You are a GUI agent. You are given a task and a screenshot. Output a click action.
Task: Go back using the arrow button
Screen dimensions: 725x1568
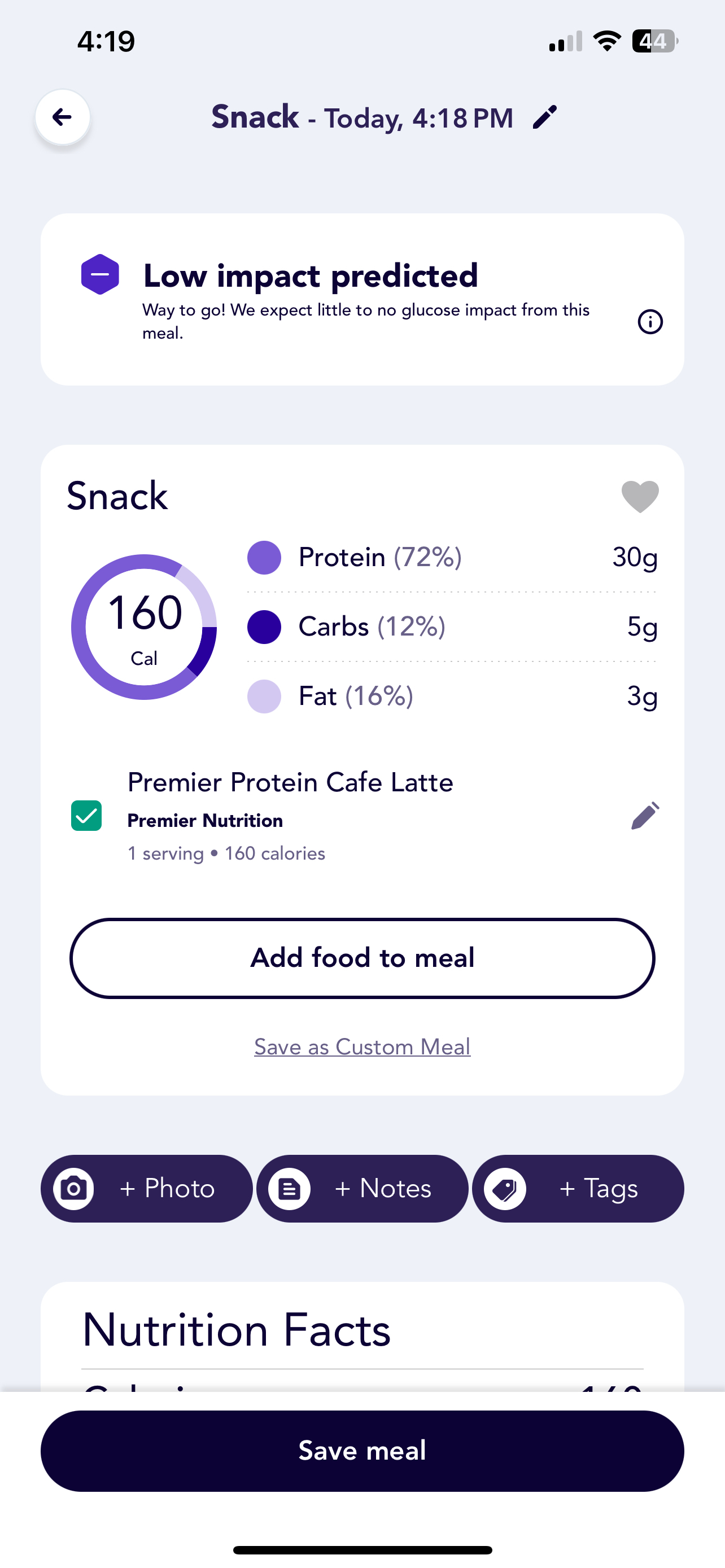click(63, 117)
